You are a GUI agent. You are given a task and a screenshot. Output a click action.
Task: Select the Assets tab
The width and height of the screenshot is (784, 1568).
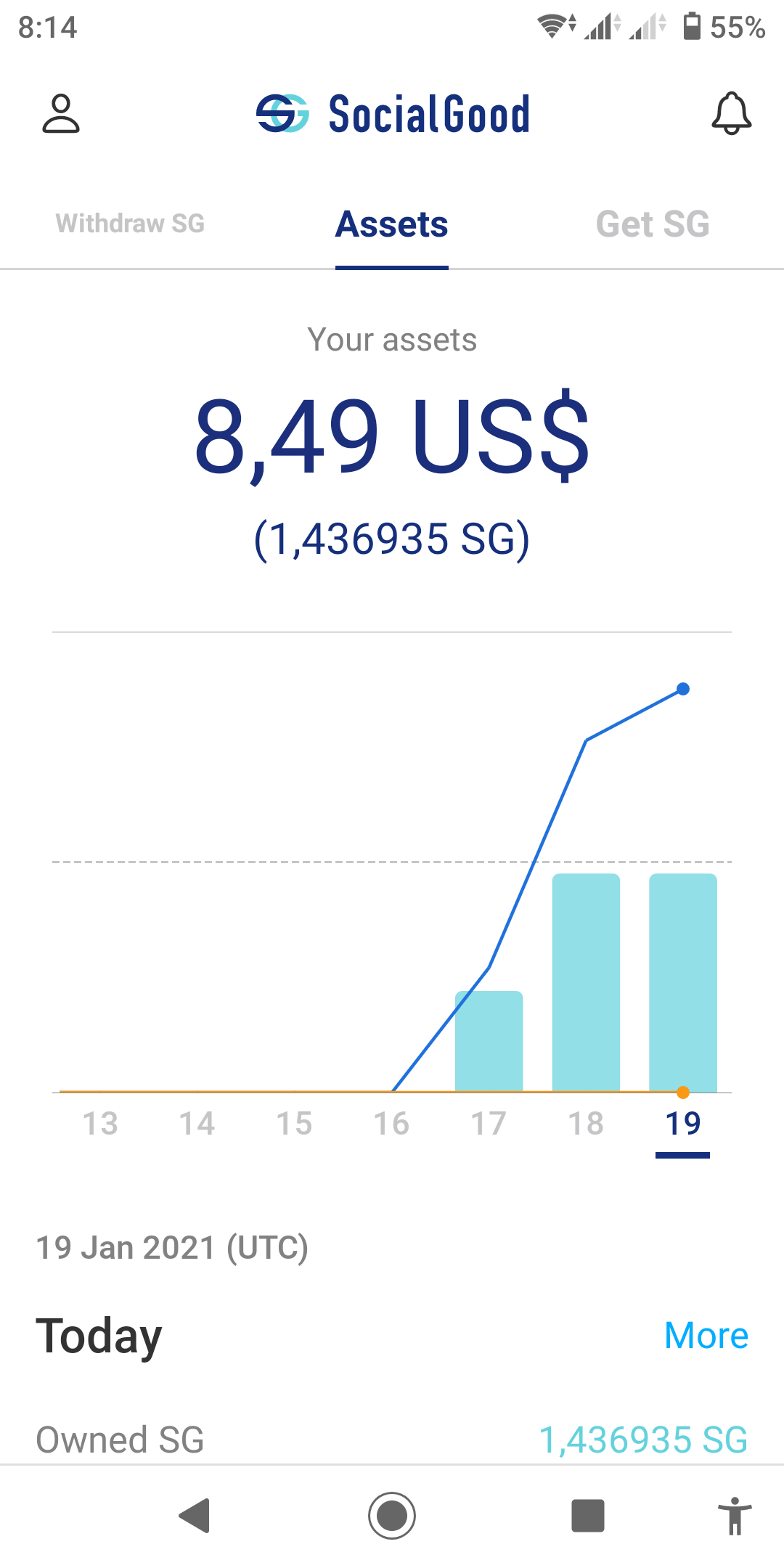[392, 224]
